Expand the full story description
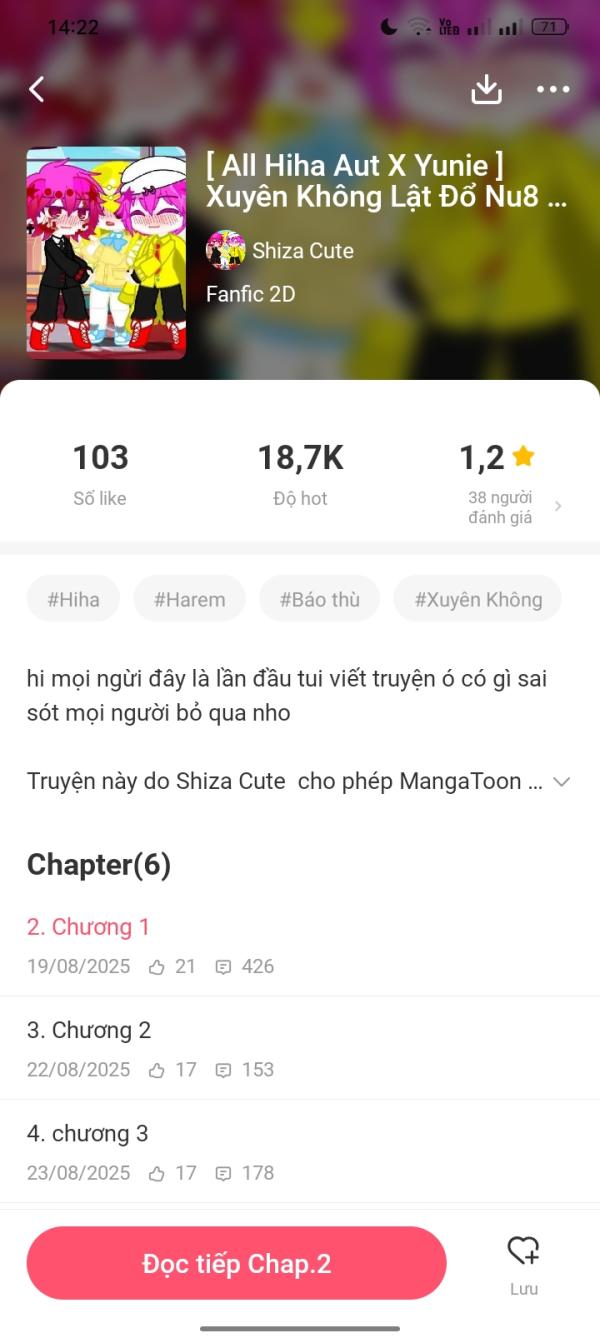Viewport: 600px width, 1343px height. pyautogui.click(x=561, y=782)
